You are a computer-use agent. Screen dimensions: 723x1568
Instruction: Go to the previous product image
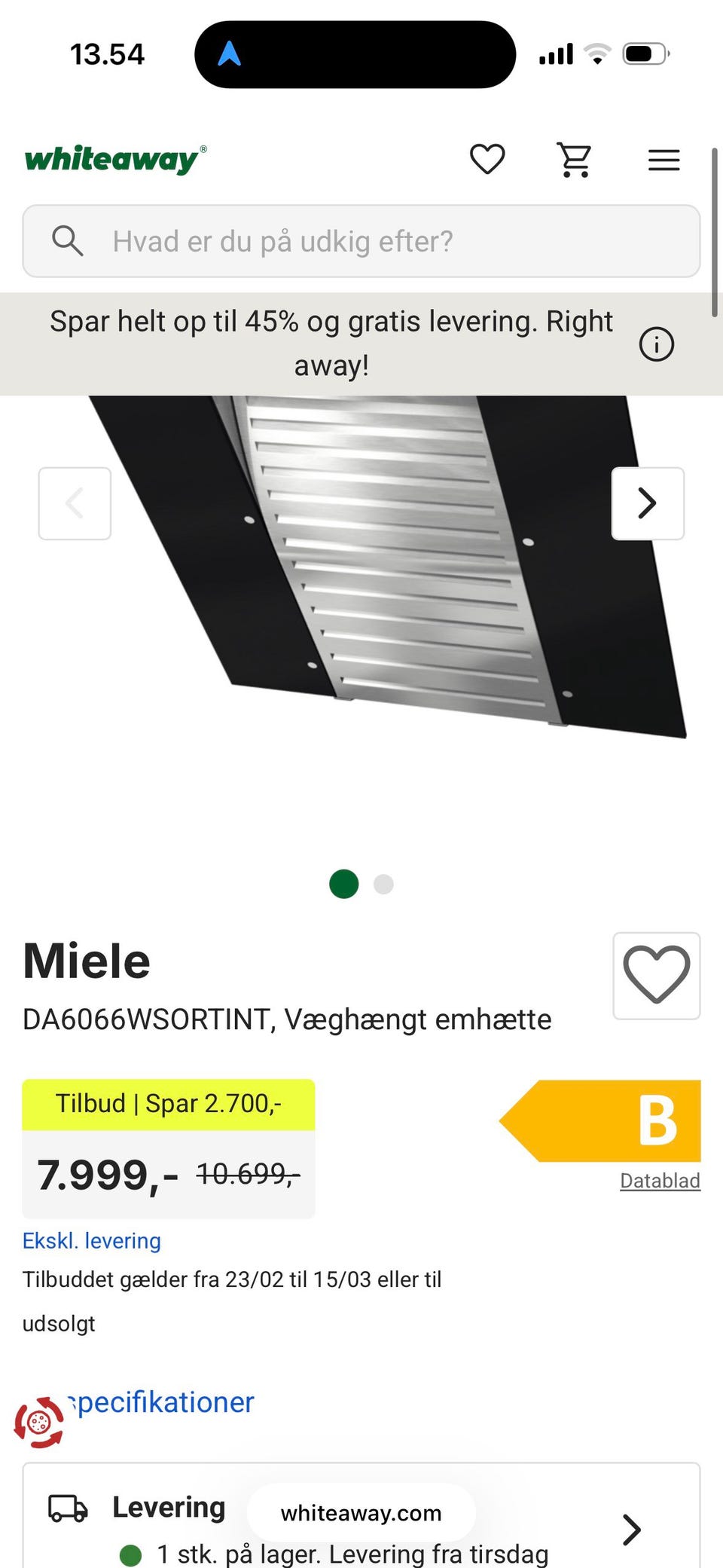pyautogui.click(x=75, y=503)
